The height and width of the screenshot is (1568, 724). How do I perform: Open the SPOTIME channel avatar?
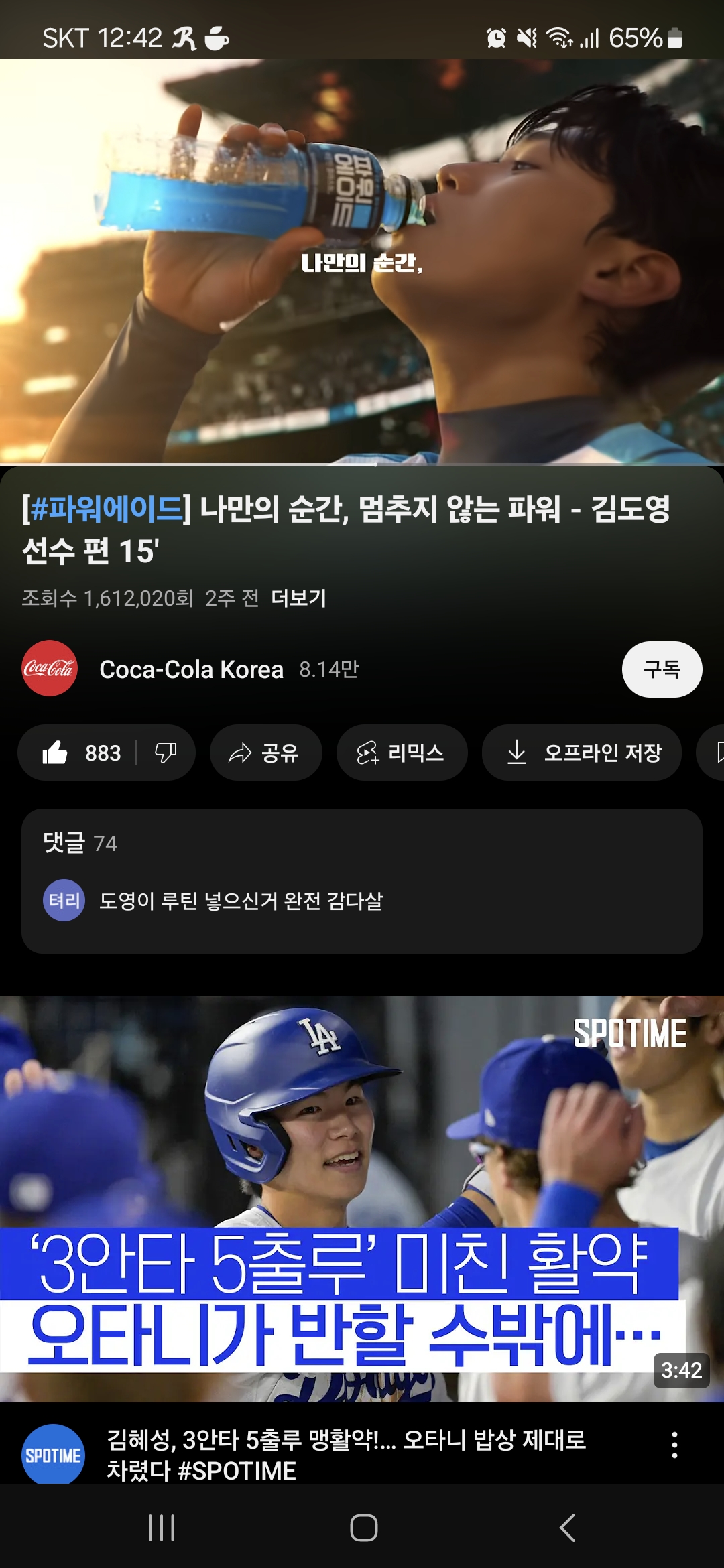[53, 1454]
